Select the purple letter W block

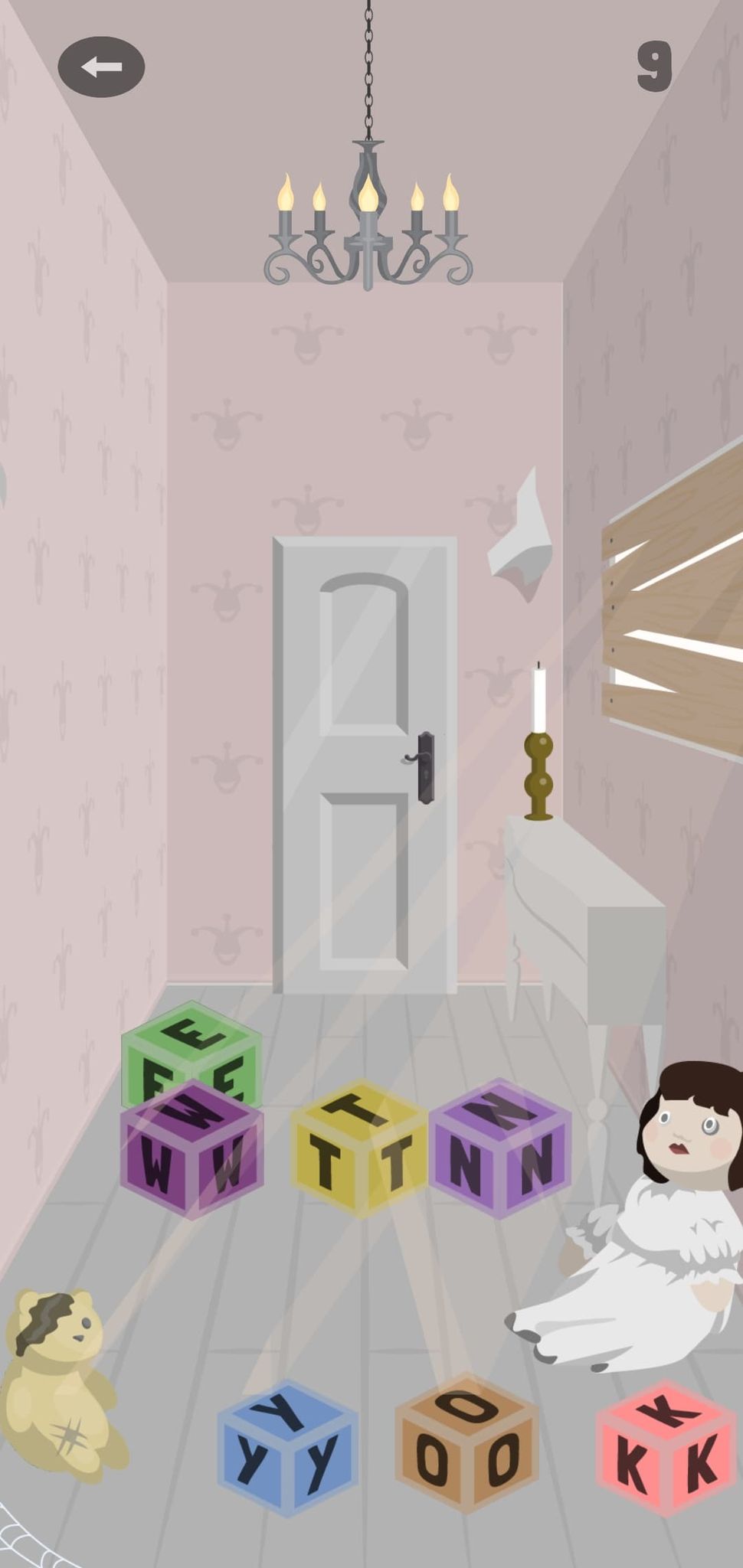click(x=191, y=1156)
